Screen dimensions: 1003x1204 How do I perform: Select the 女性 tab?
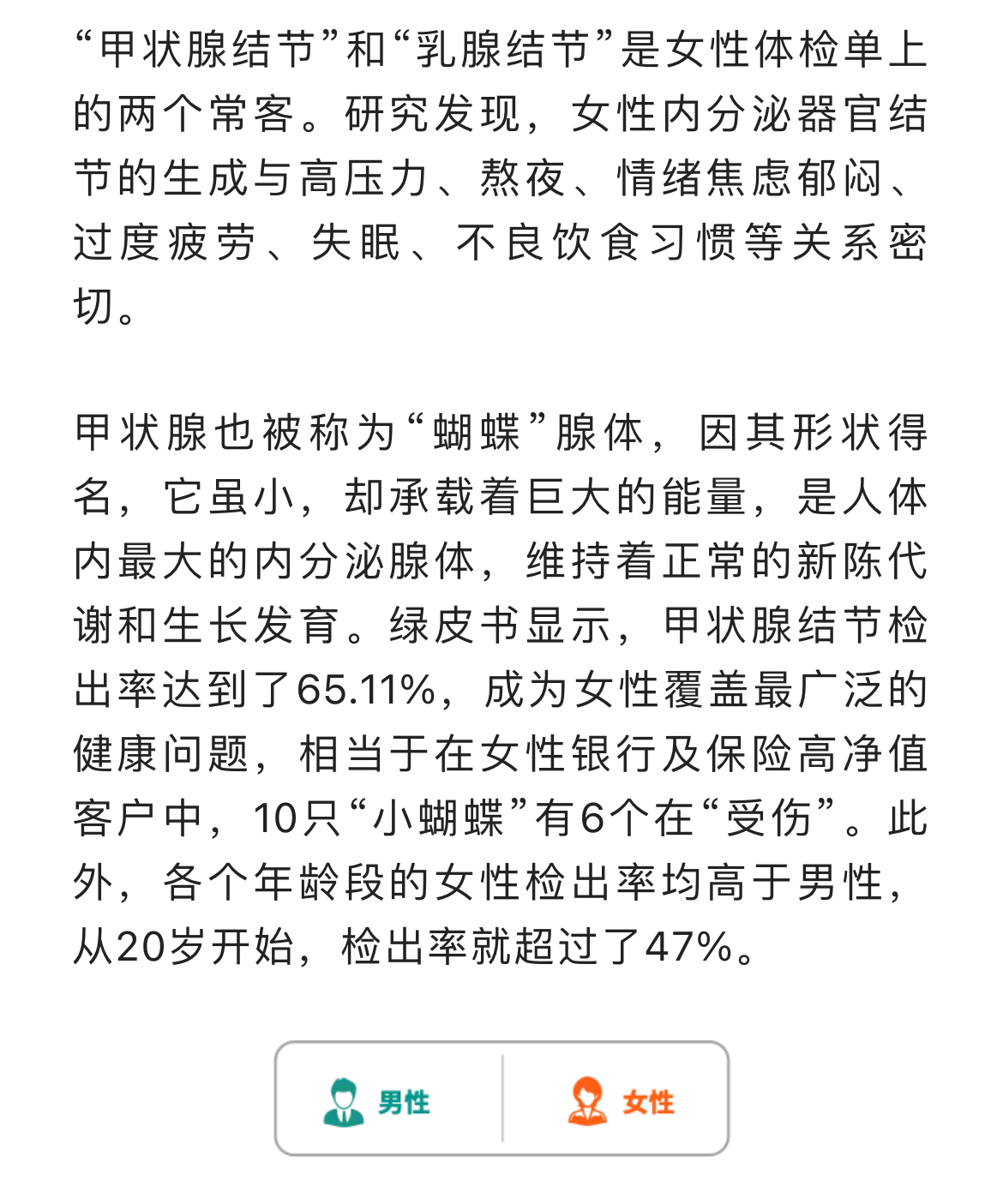(618, 1100)
